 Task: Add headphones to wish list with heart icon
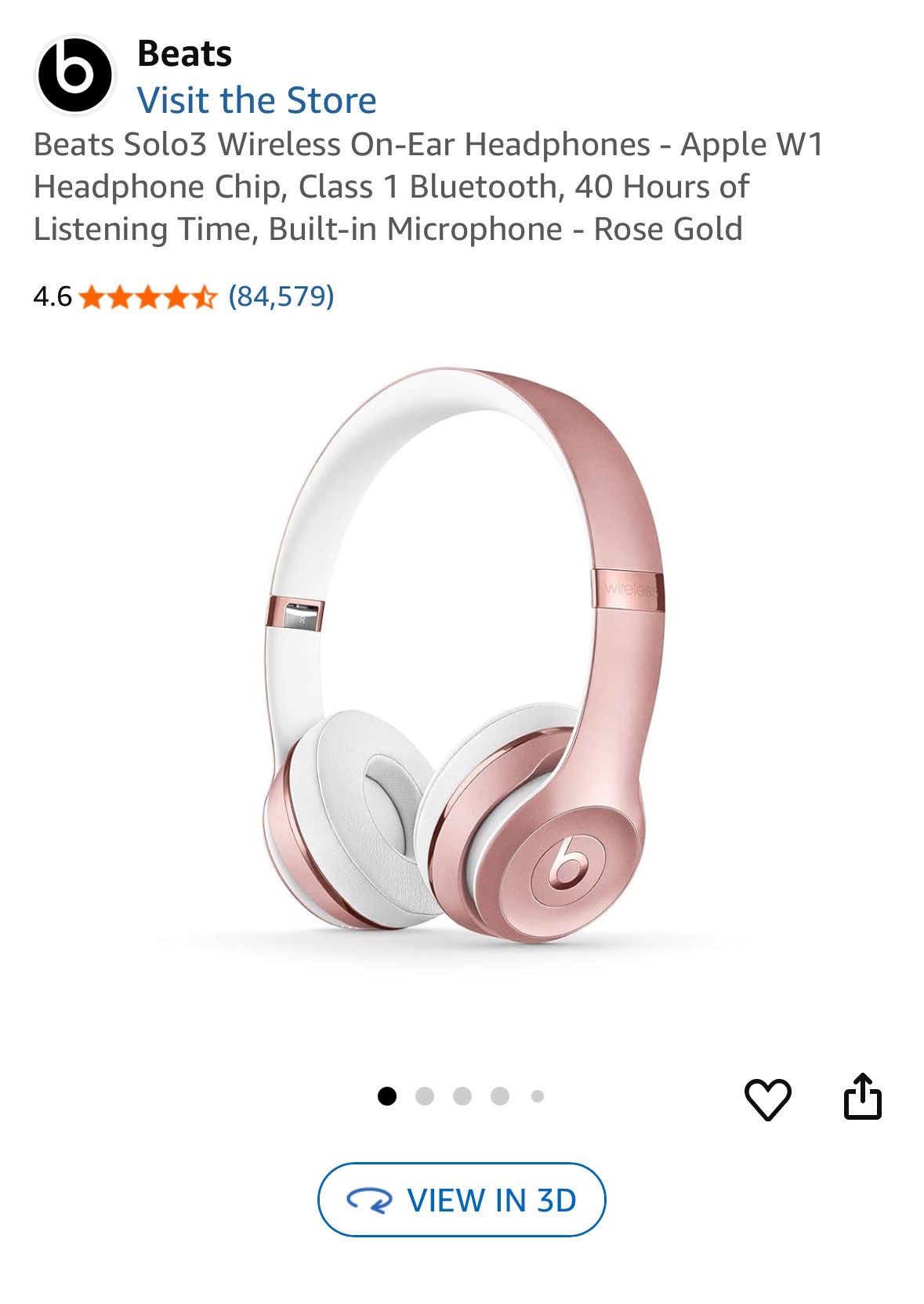pyautogui.click(x=766, y=1098)
